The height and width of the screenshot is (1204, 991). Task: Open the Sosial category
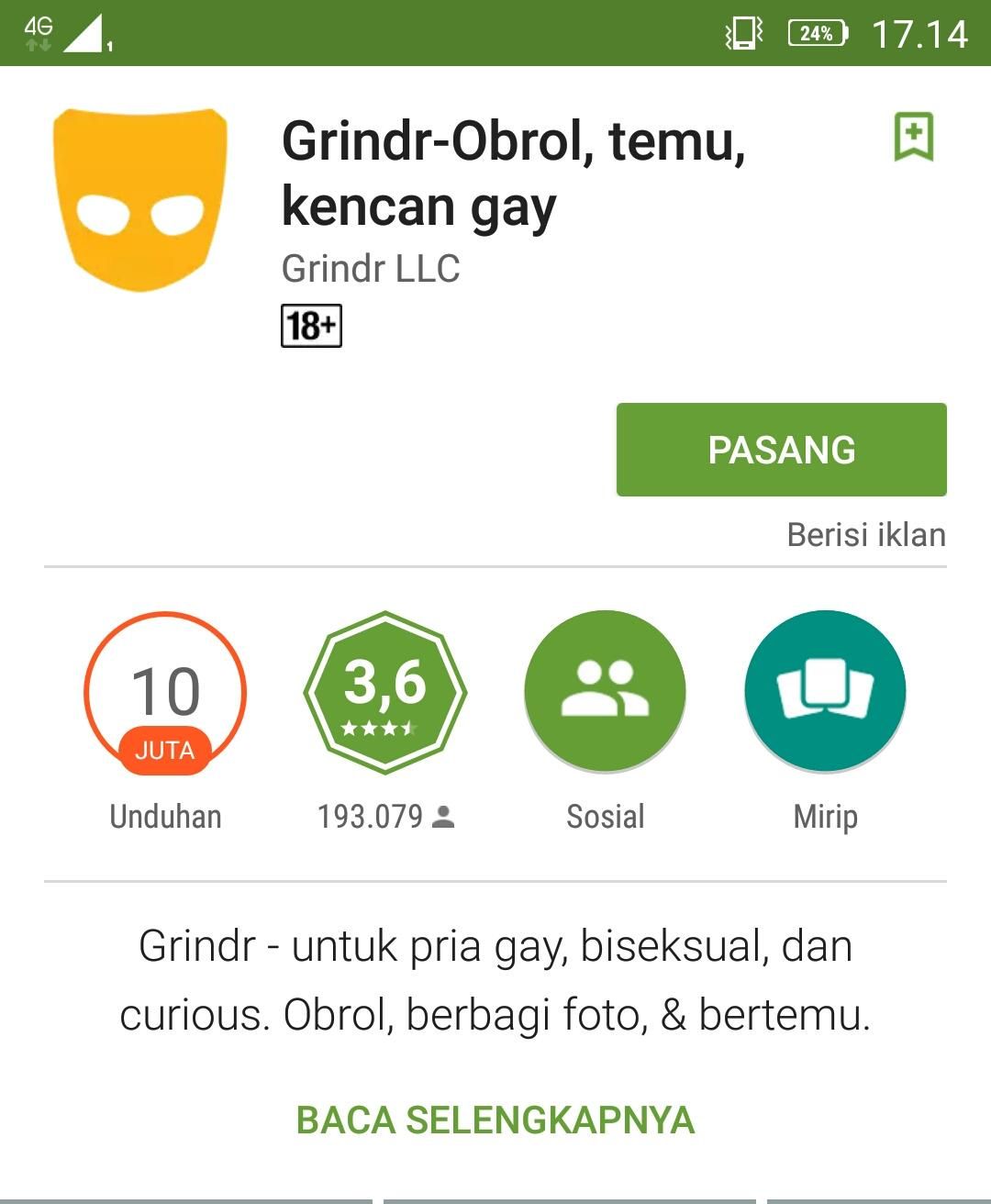[x=605, y=692]
